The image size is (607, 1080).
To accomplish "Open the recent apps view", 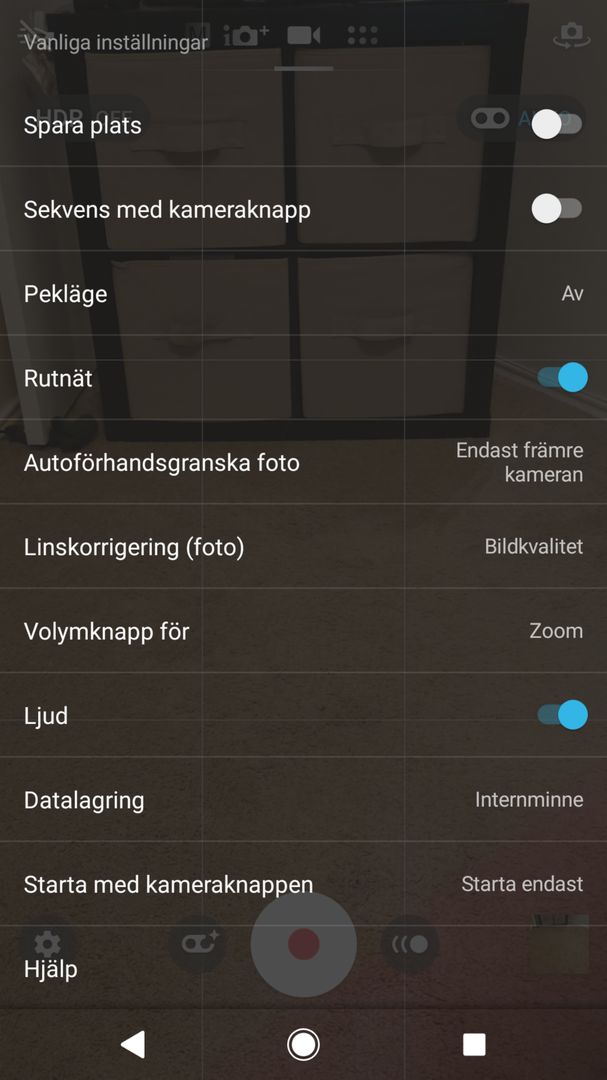I will point(474,1044).
